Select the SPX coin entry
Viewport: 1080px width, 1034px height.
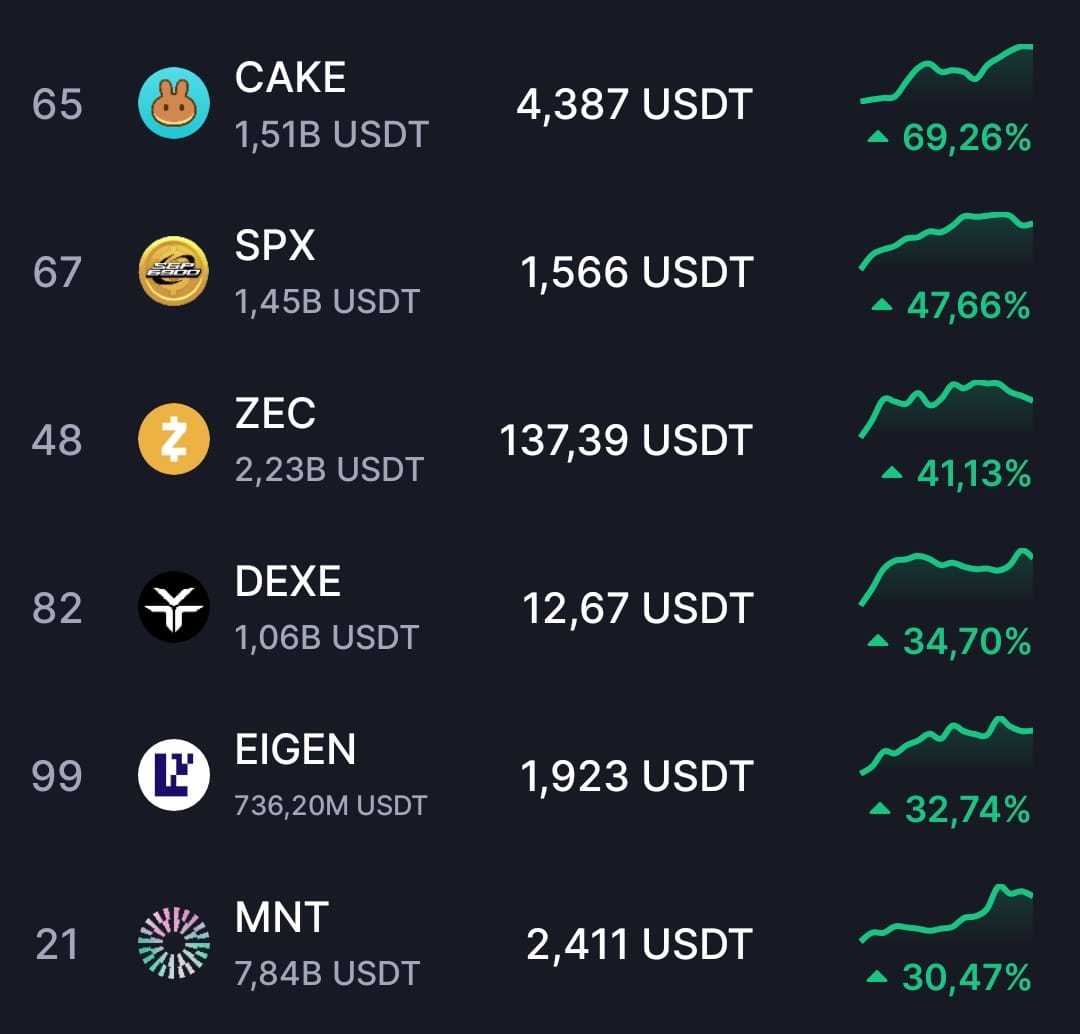tap(275, 246)
